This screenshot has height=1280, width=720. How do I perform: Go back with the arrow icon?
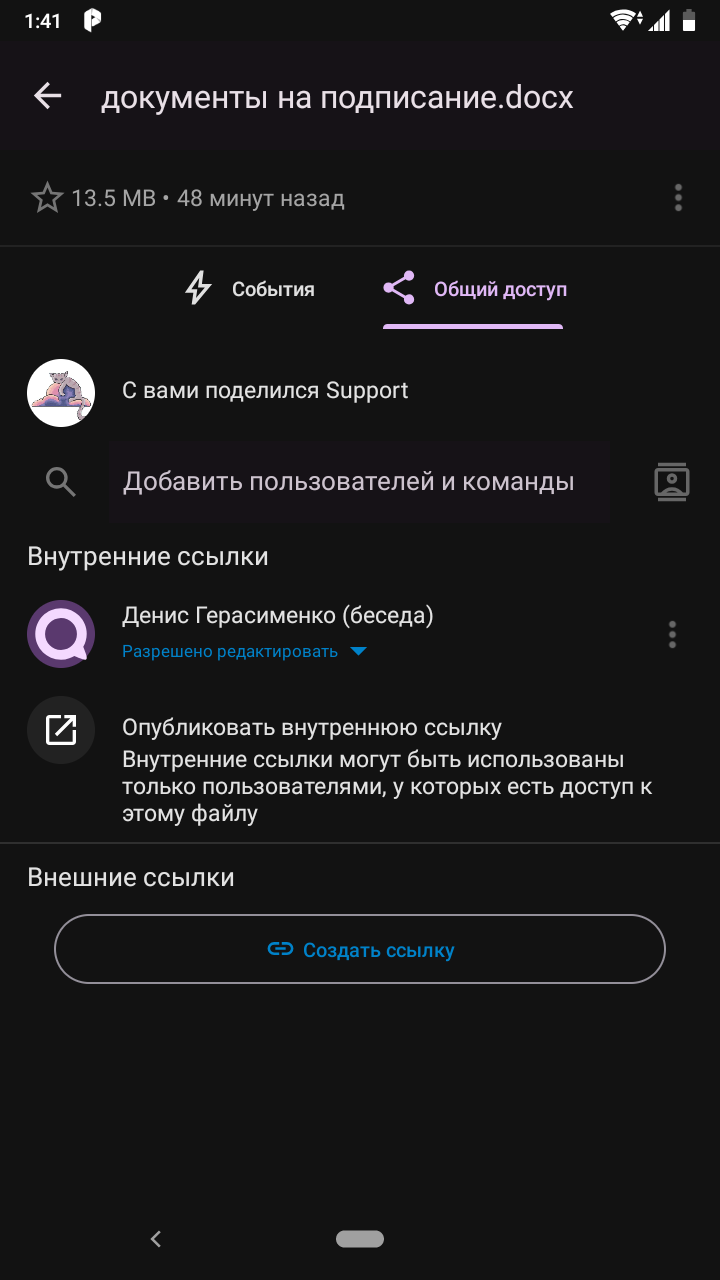click(x=47, y=96)
